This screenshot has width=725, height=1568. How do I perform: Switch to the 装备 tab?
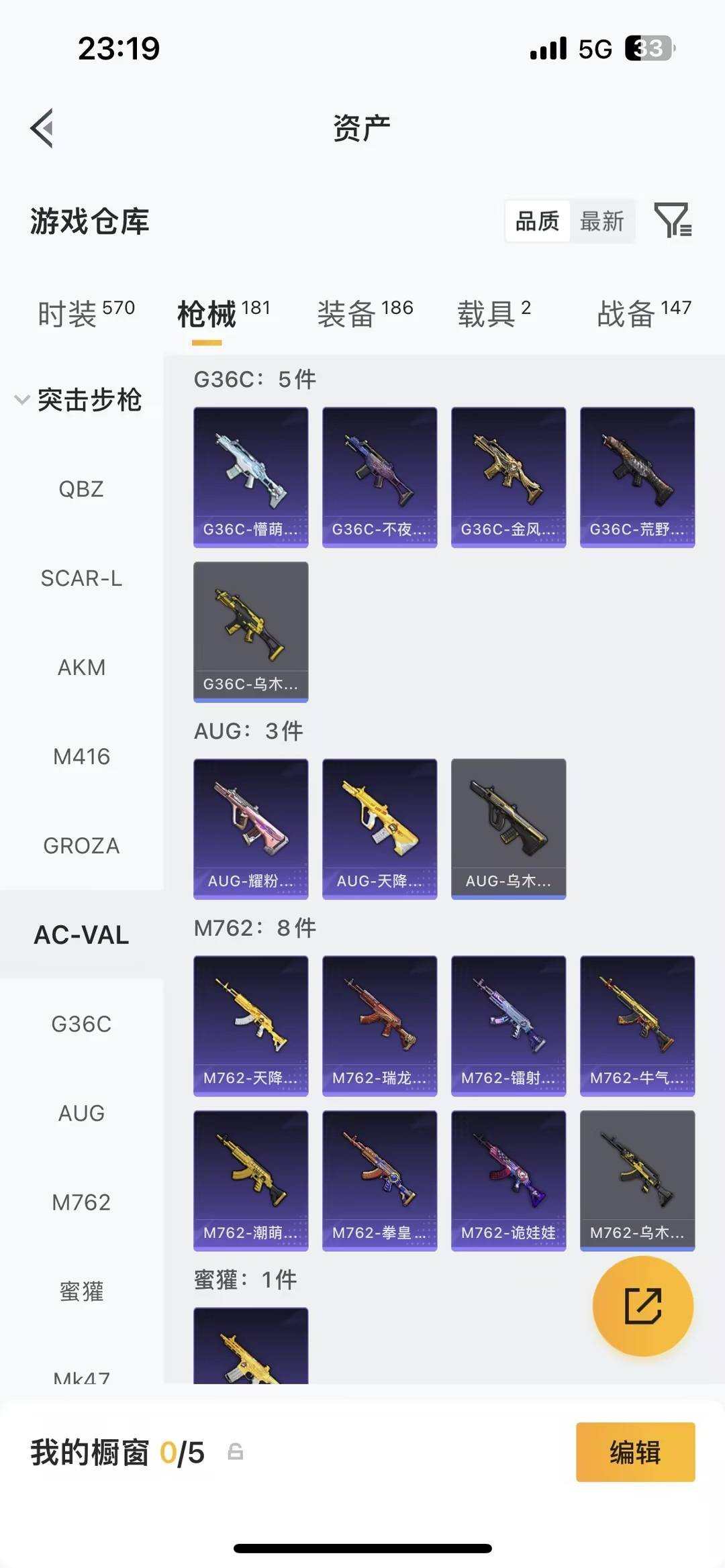365,313
